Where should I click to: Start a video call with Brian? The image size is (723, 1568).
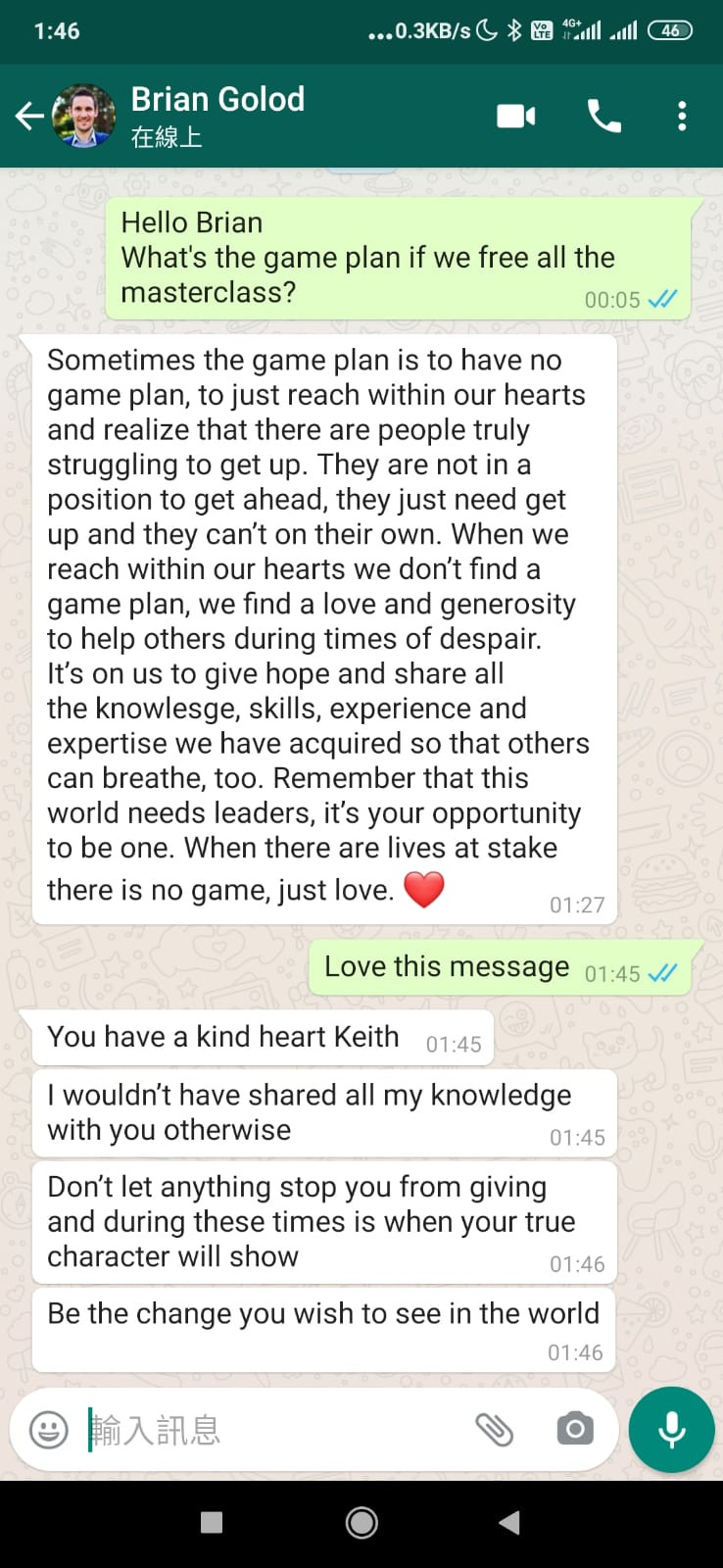tap(516, 117)
